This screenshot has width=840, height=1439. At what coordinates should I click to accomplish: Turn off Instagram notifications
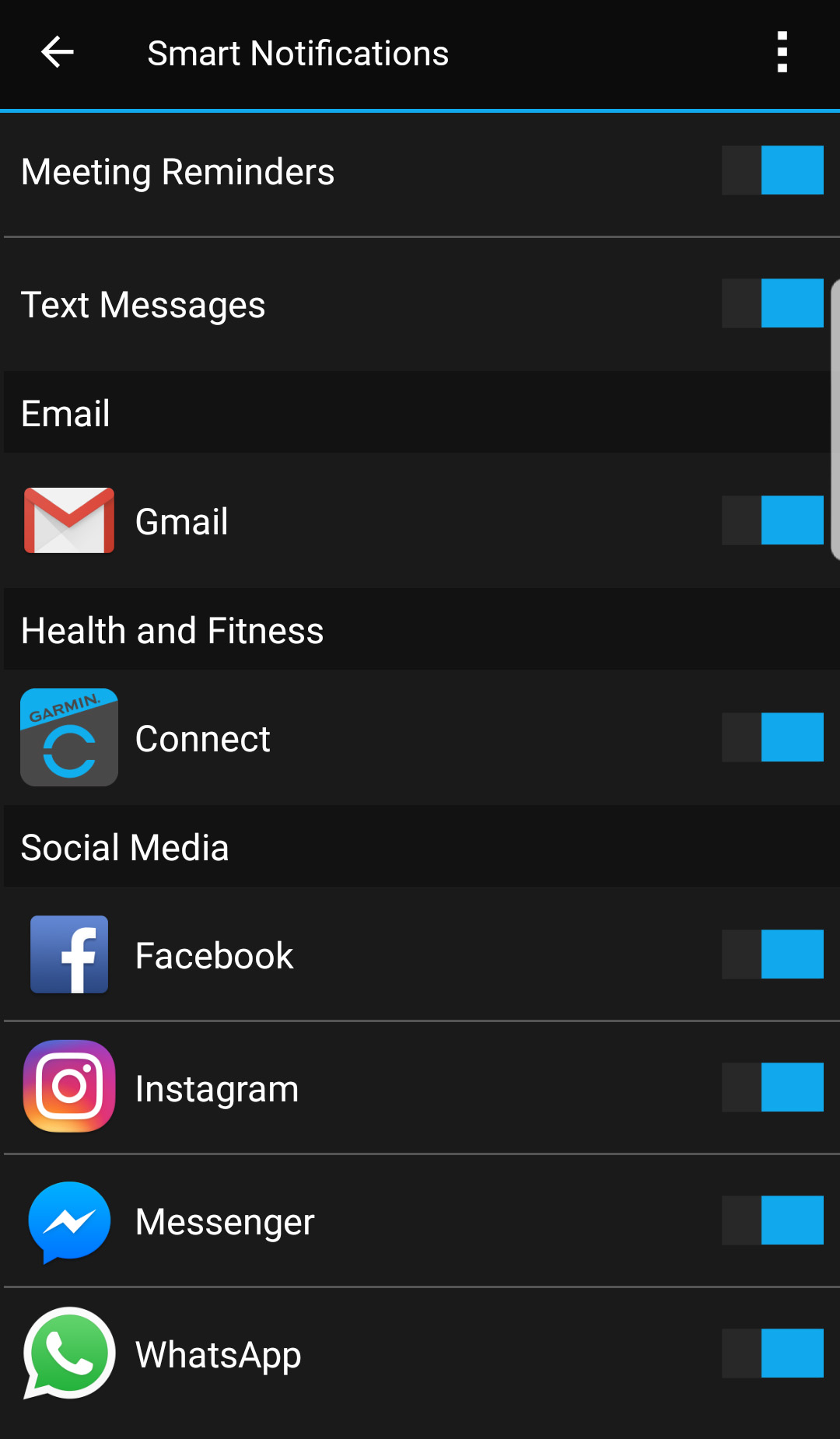click(772, 1087)
